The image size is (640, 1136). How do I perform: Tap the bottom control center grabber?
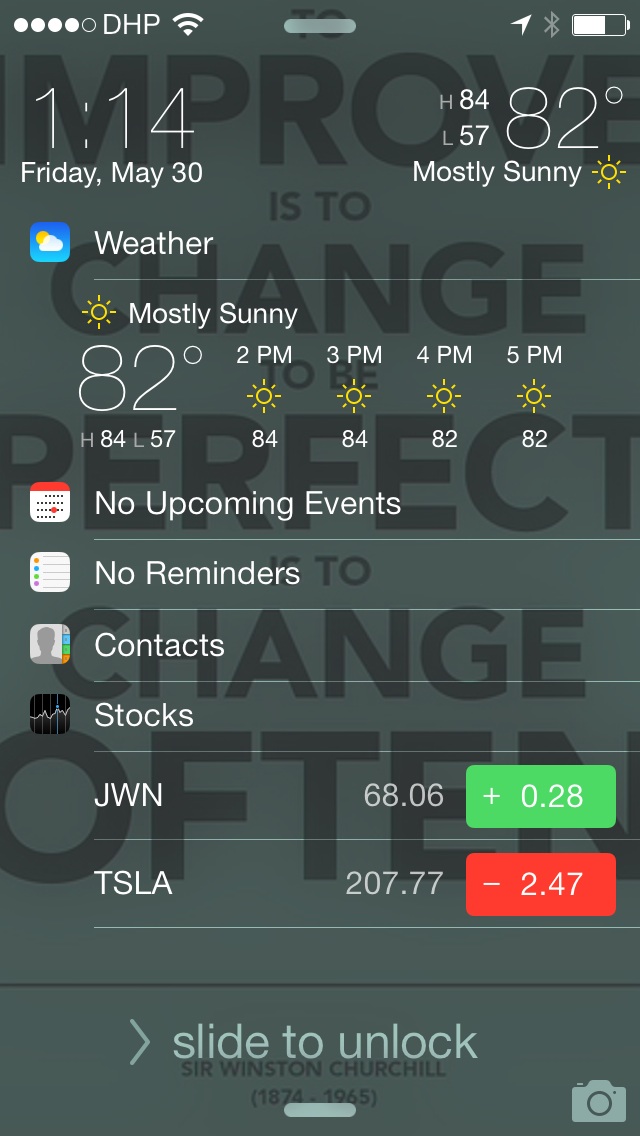pos(320,1110)
